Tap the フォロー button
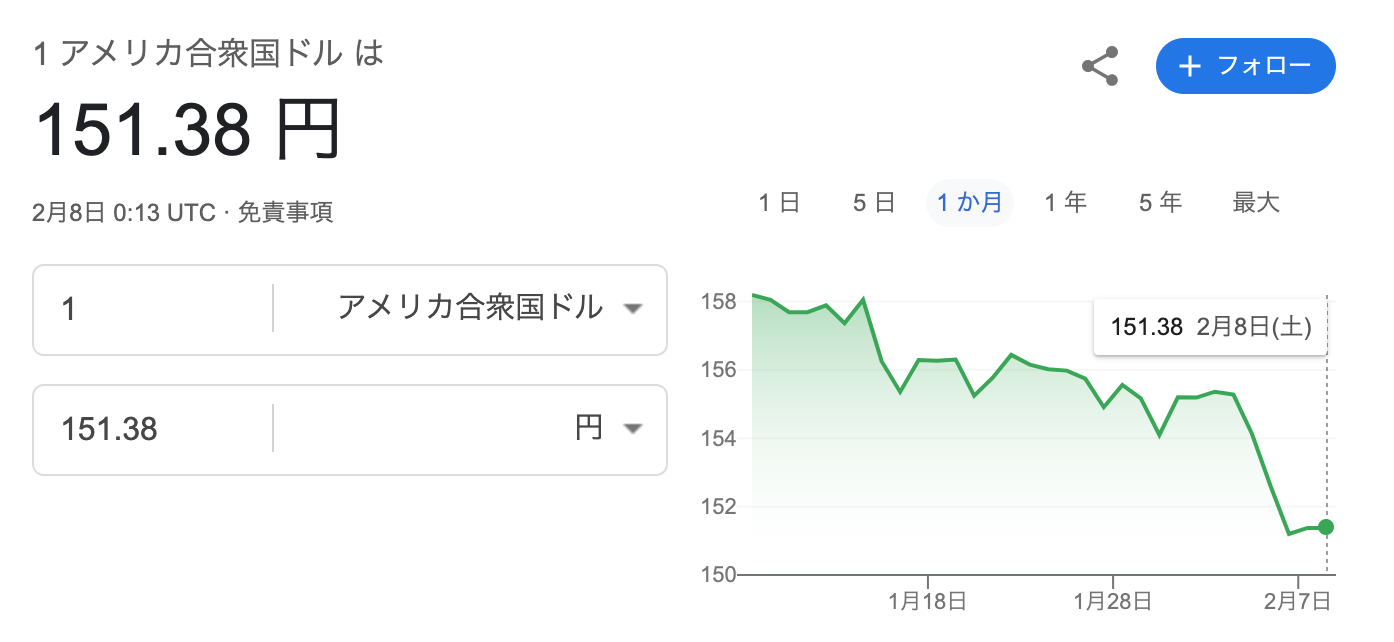This screenshot has width=1394, height=642. [x=1245, y=66]
